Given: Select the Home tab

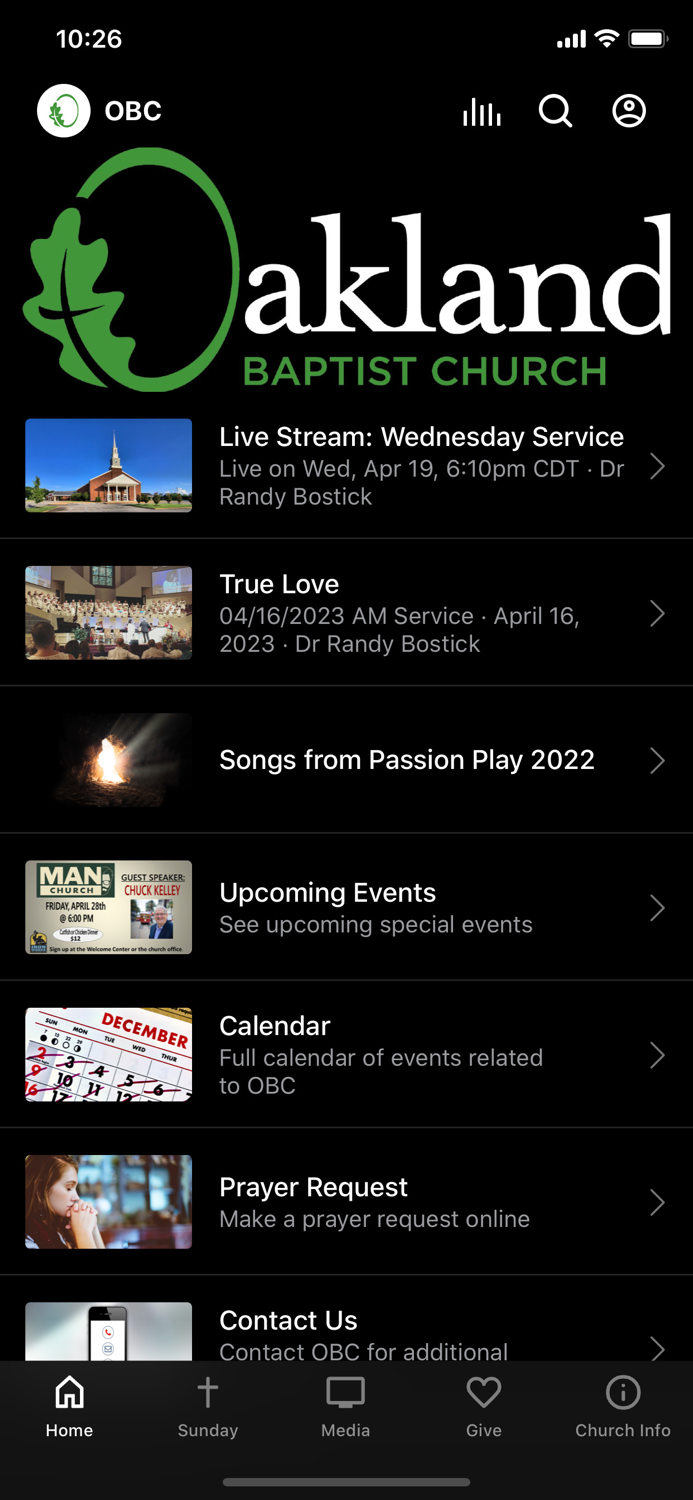Looking at the screenshot, I should [x=69, y=1407].
